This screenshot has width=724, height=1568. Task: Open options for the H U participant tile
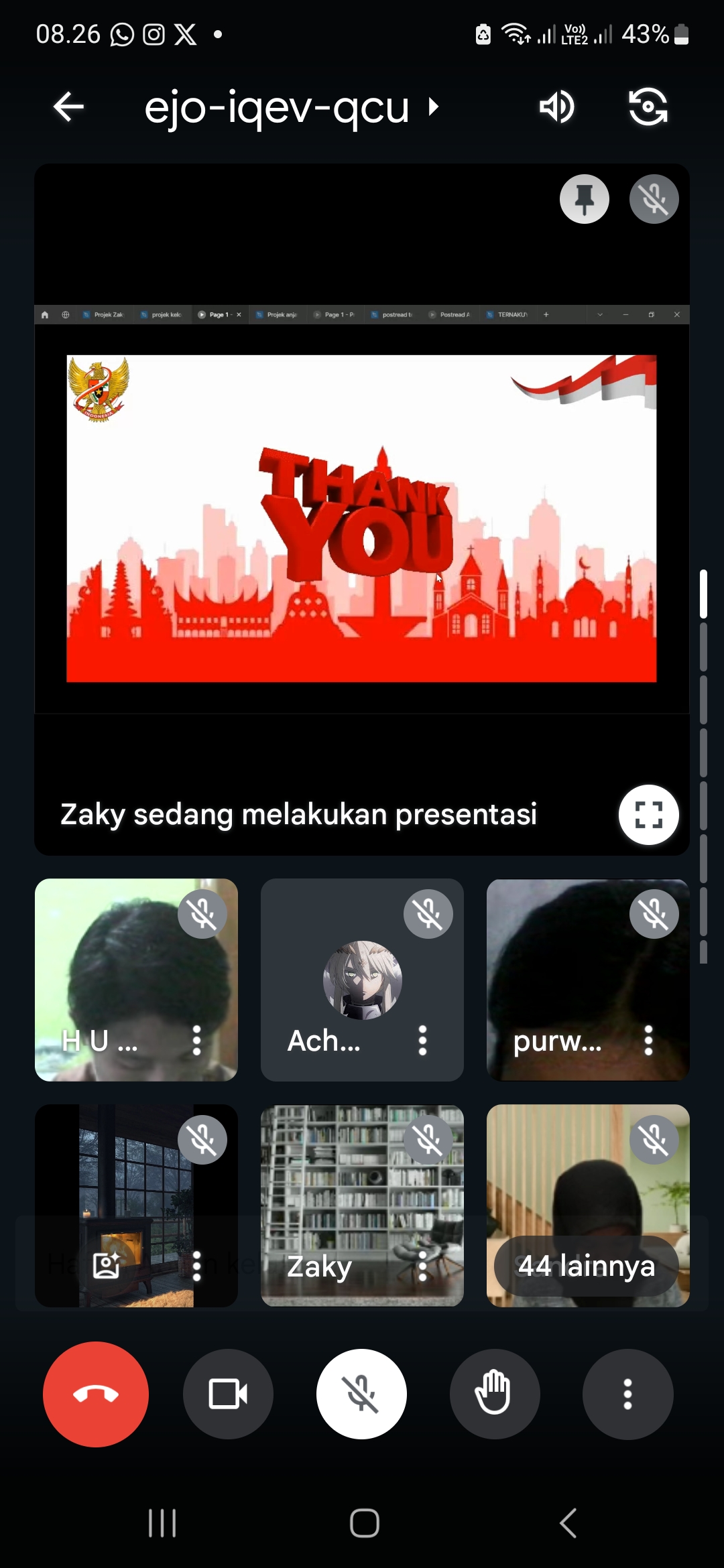point(196,1041)
